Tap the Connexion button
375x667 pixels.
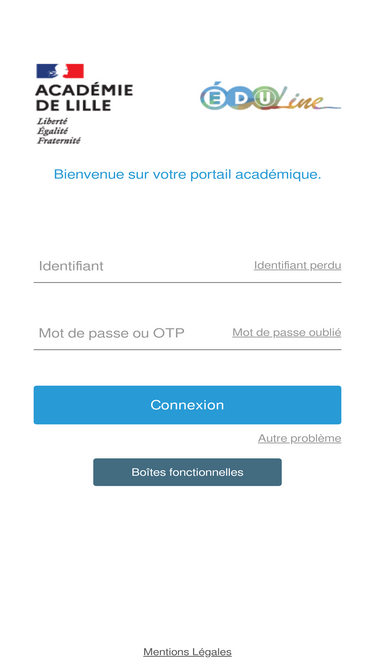pos(188,405)
